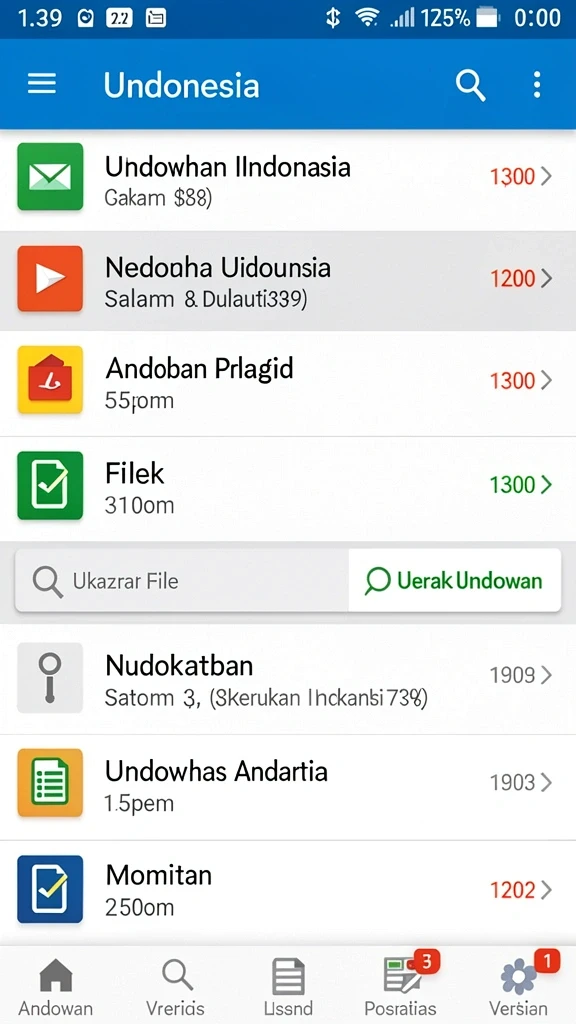576x1024 pixels.
Task: Open the Nudokatban list item
Action: 288,679
